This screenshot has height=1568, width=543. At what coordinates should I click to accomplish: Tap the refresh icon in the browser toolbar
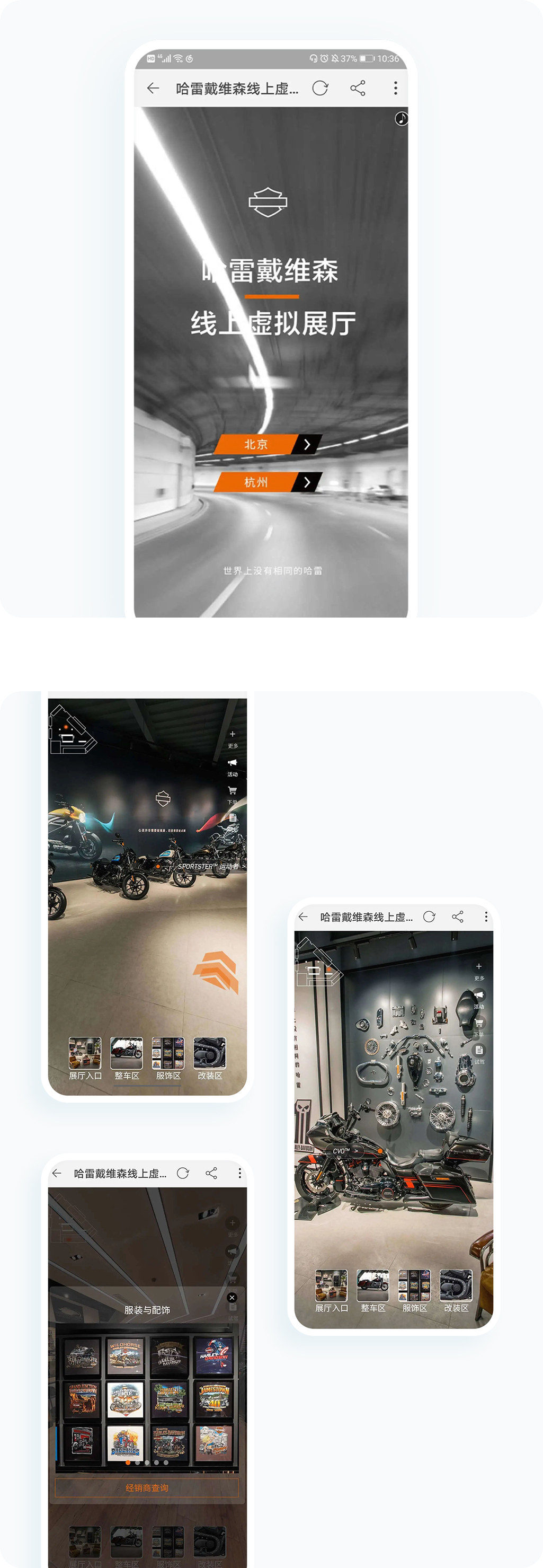pyautogui.click(x=321, y=89)
